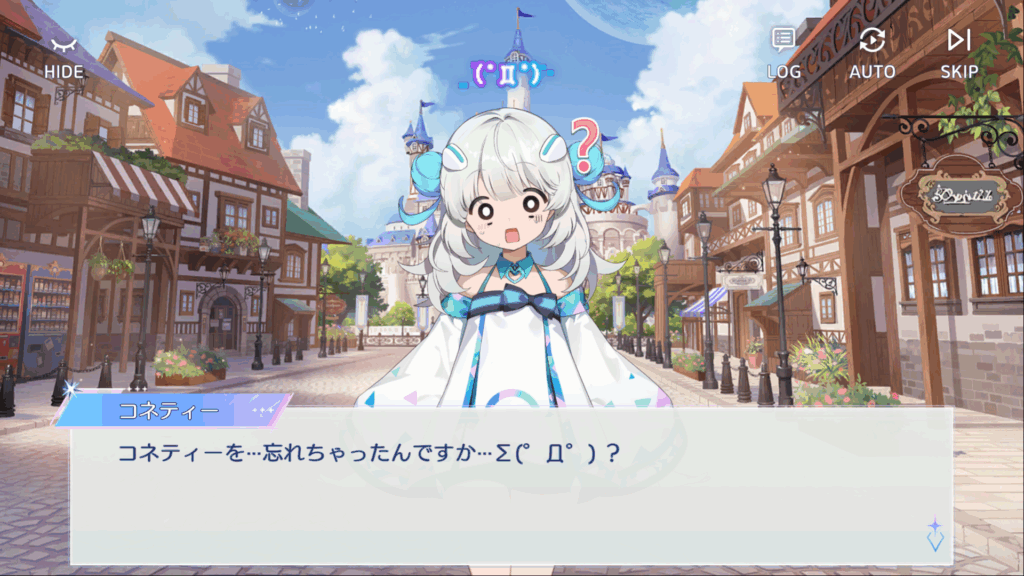1024x576 pixels.
Task: Skip the story scene
Action: tap(958, 52)
